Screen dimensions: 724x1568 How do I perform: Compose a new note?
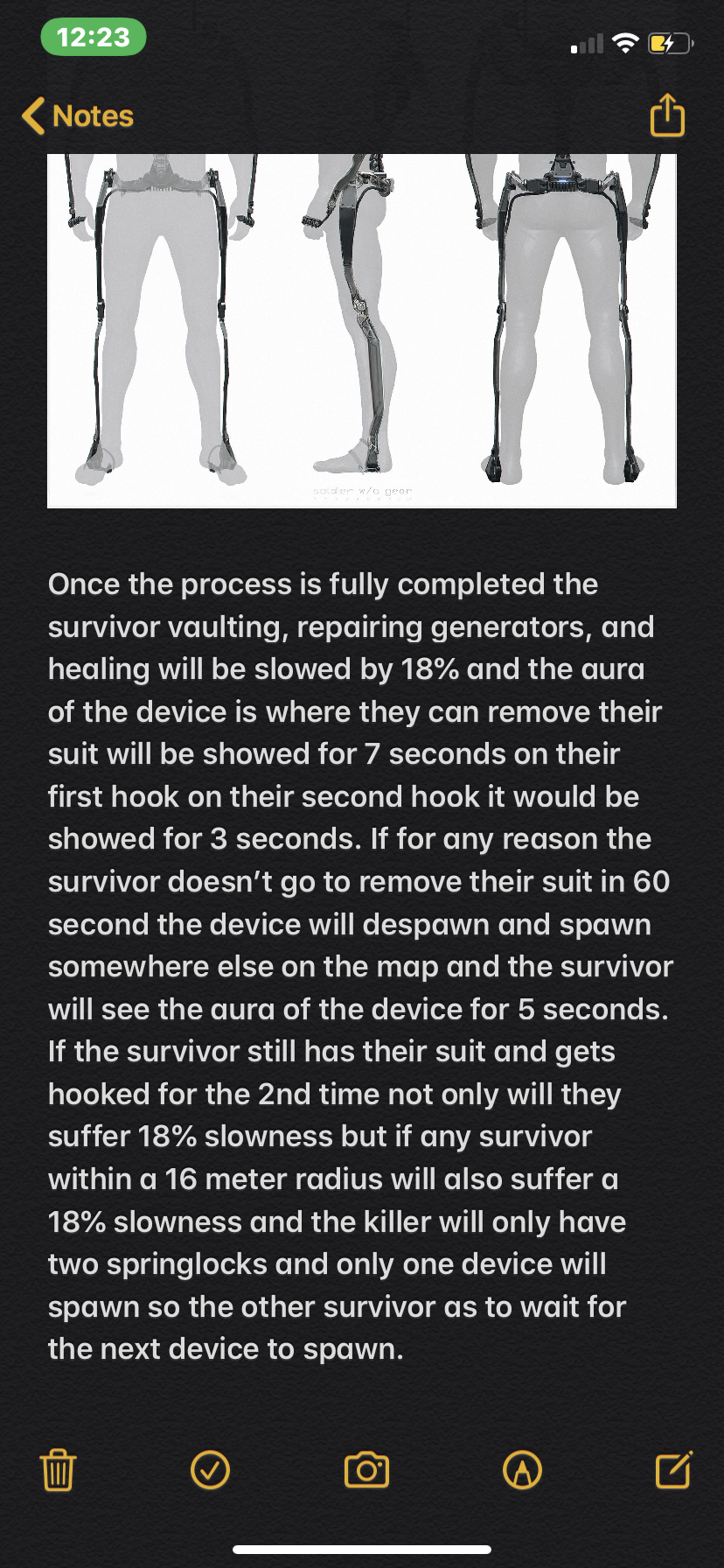(673, 1470)
